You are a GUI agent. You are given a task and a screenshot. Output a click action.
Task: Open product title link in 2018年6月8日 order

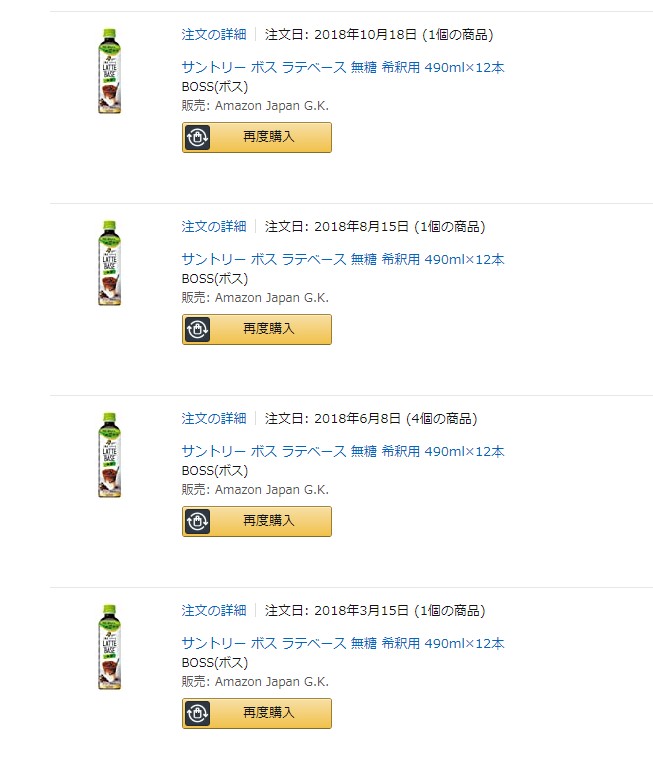(x=343, y=451)
